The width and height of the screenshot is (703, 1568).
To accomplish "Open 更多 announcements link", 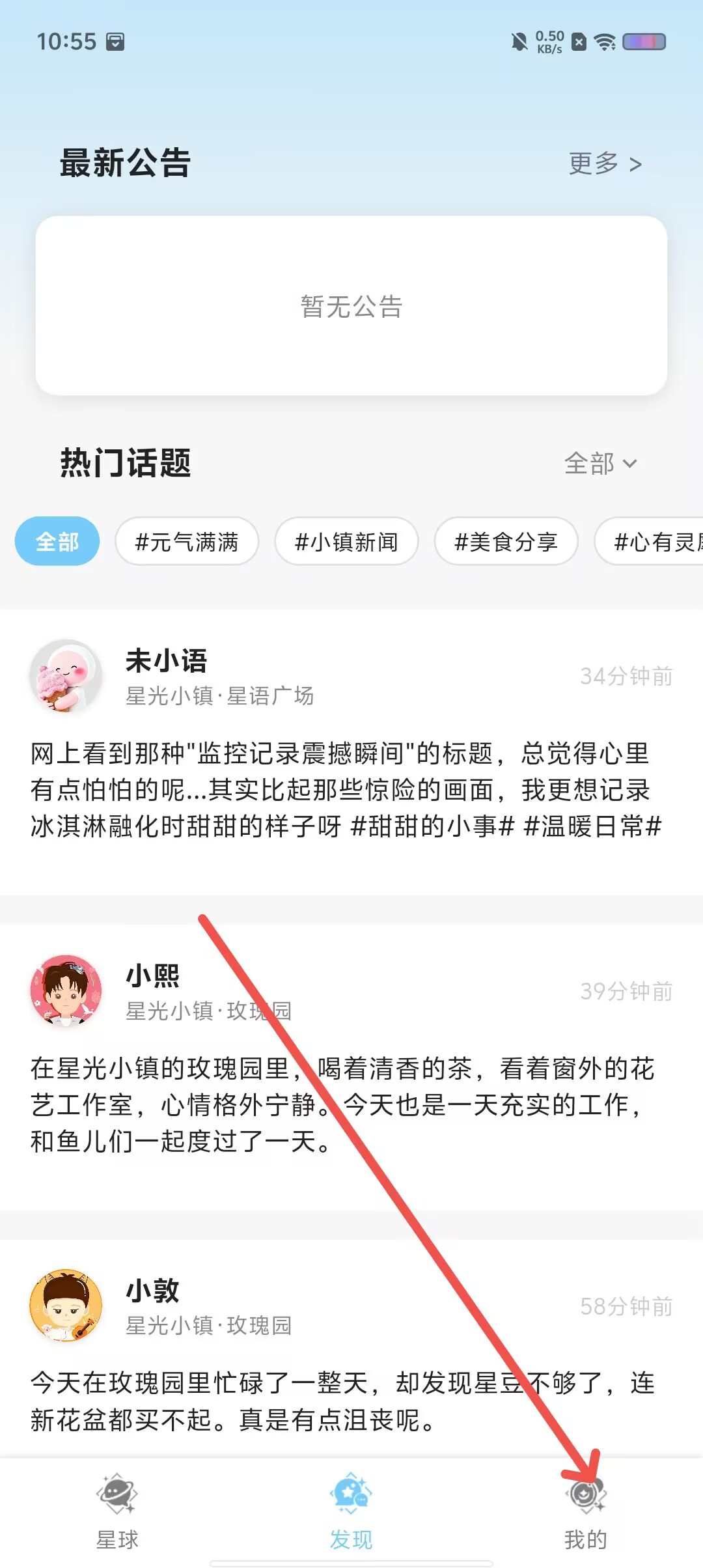I will tap(605, 163).
